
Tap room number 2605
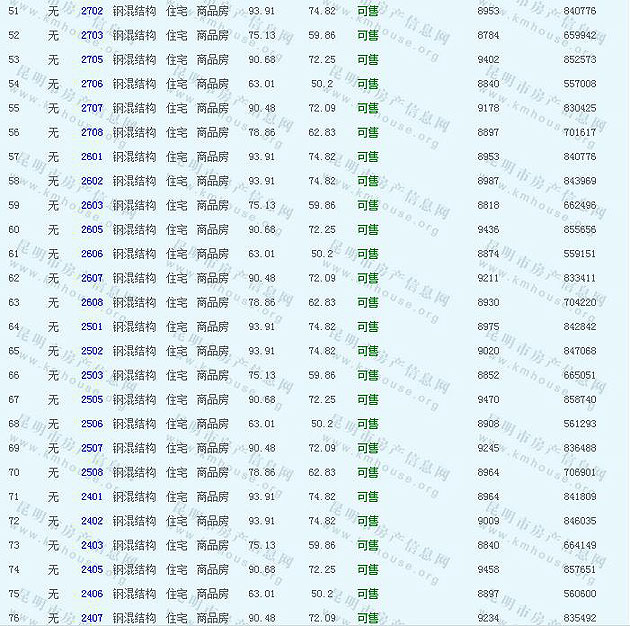(x=92, y=230)
